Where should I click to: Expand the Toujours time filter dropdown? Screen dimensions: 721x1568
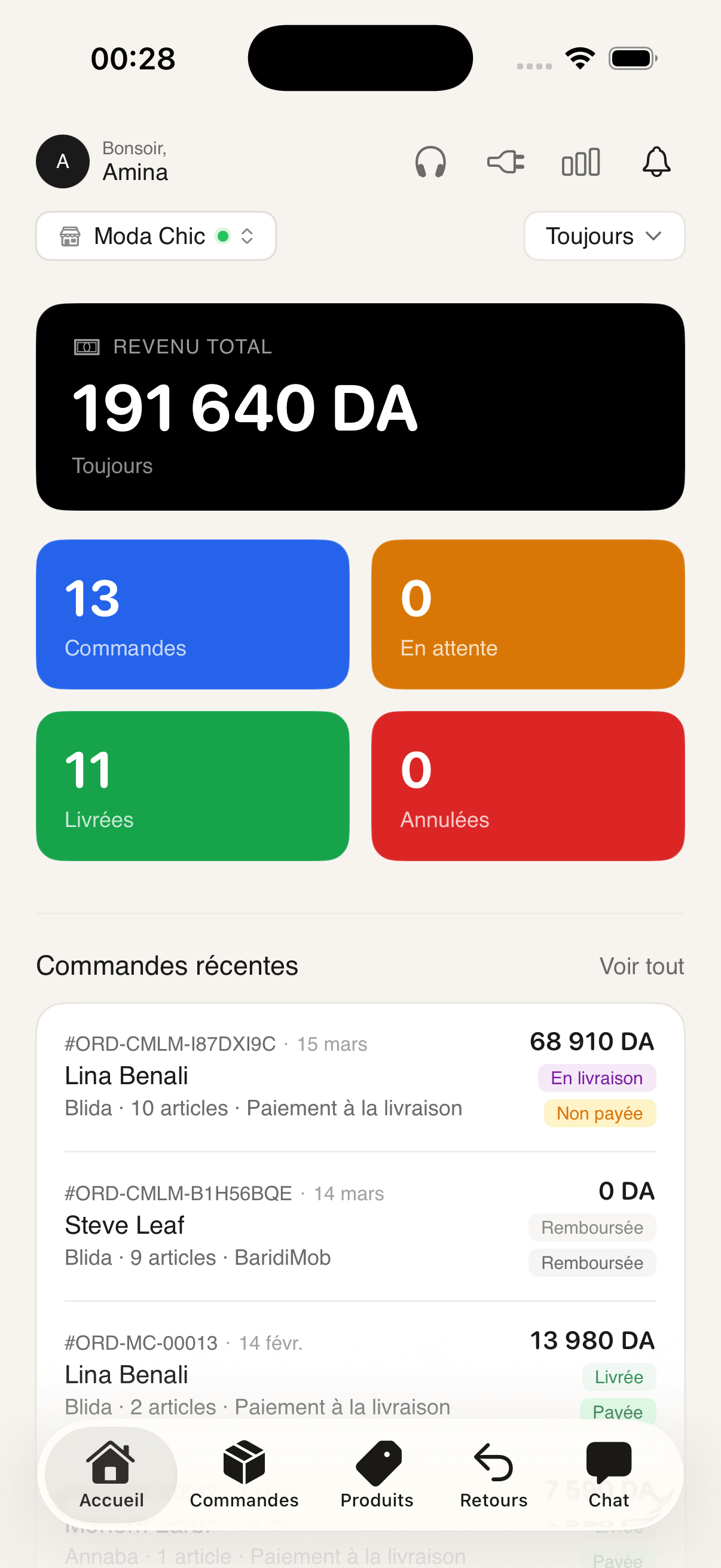point(604,236)
